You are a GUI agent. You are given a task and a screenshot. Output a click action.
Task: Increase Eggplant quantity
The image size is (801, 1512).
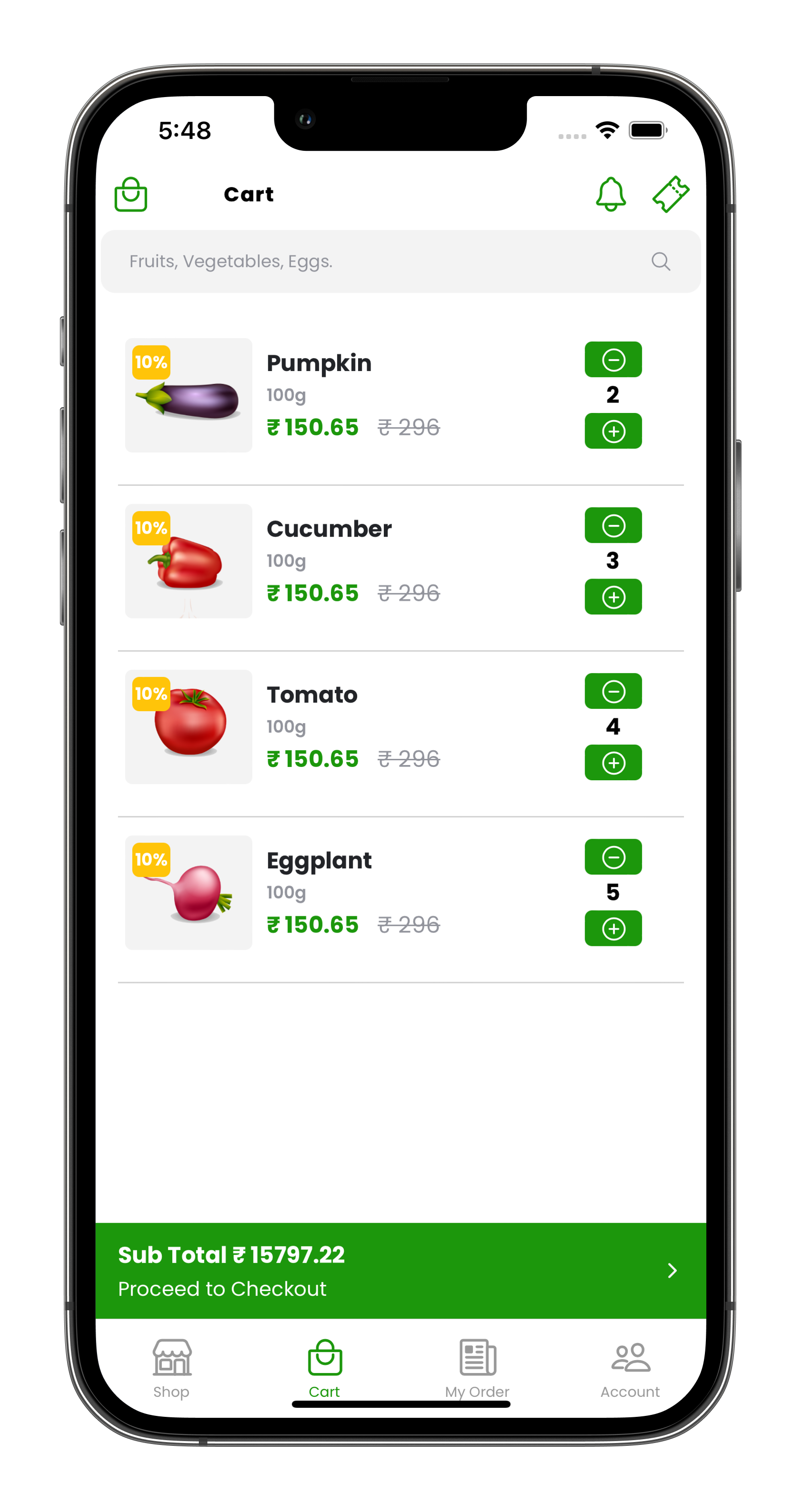pos(613,929)
